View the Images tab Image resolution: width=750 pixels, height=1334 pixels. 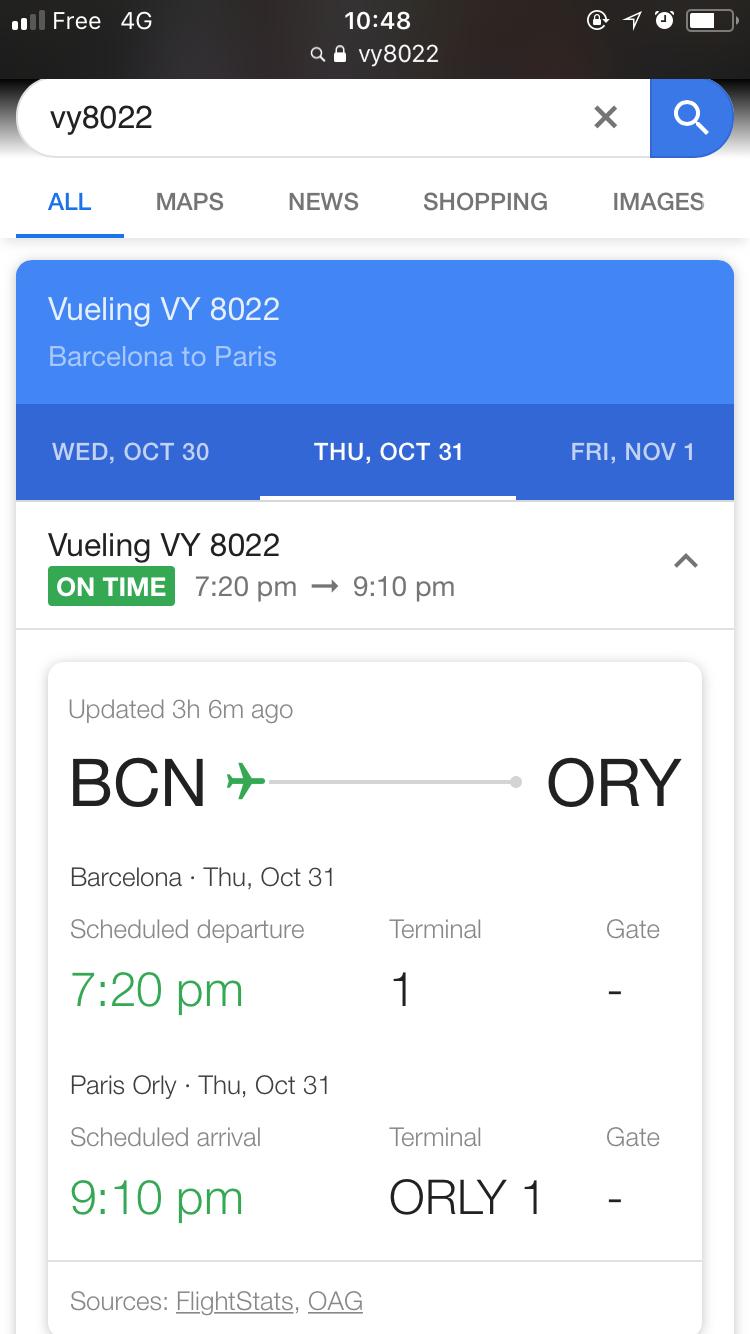coord(658,201)
